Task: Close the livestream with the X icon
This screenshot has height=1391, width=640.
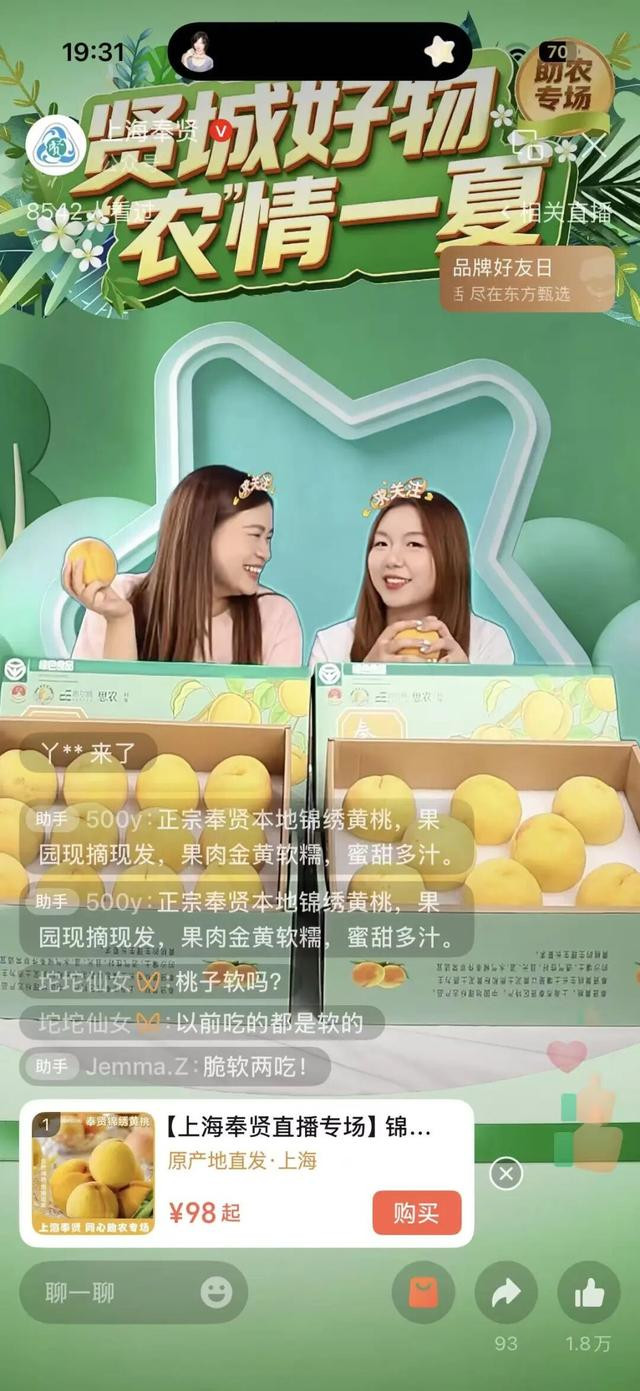Action: [x=593, y=146]
